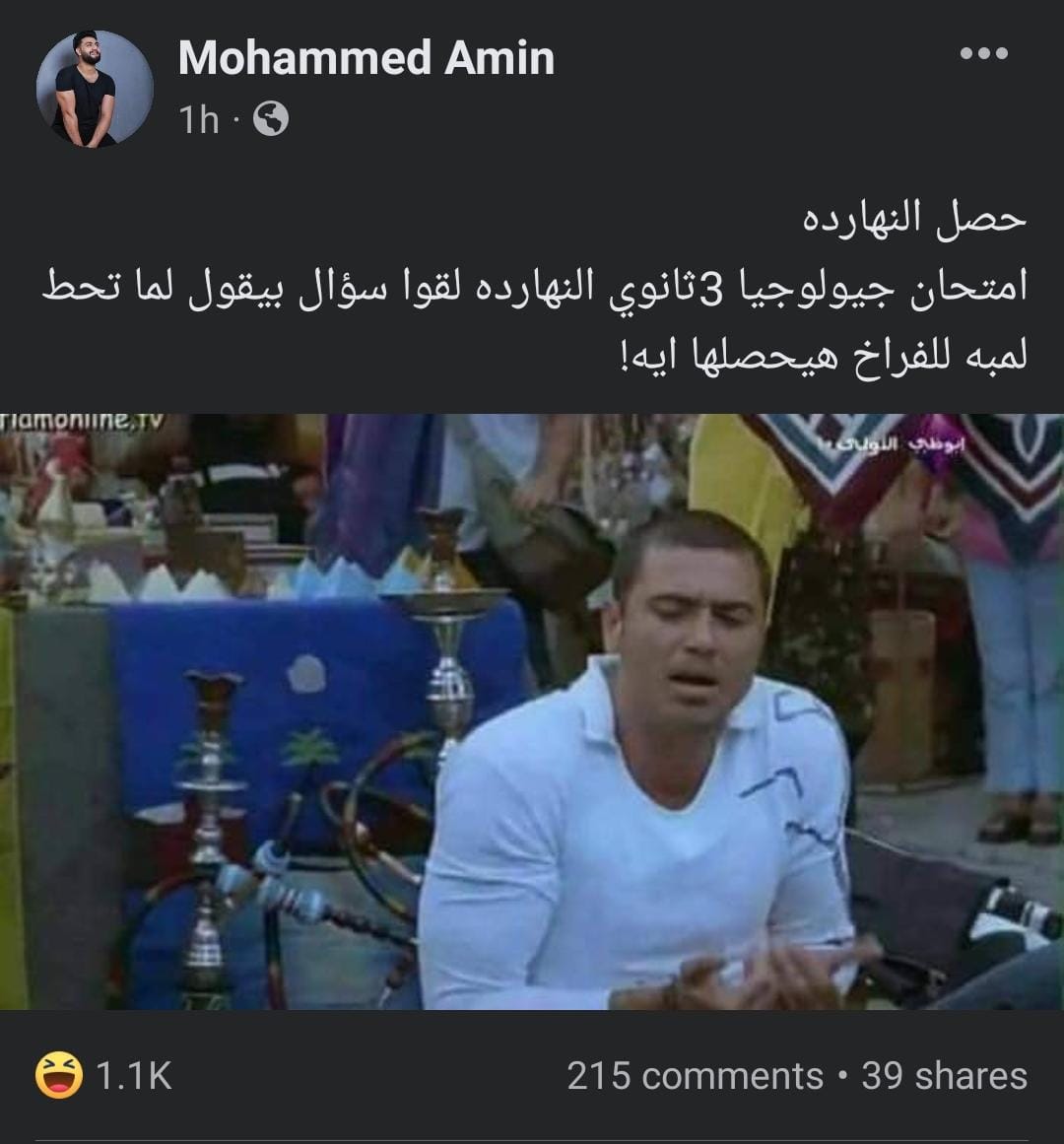
Task: Open Mohammed Amin's profile name link
Action: pos(366,58)
